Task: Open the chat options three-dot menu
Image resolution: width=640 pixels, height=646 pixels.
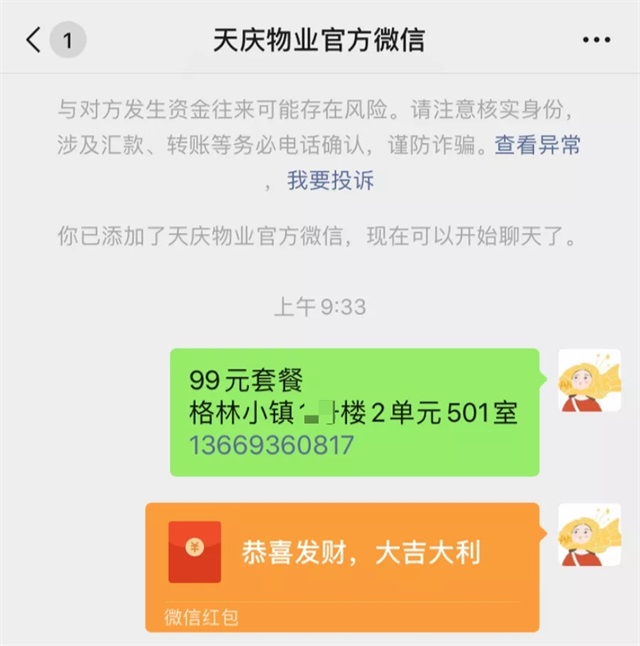Action: [x=596, y=40]
